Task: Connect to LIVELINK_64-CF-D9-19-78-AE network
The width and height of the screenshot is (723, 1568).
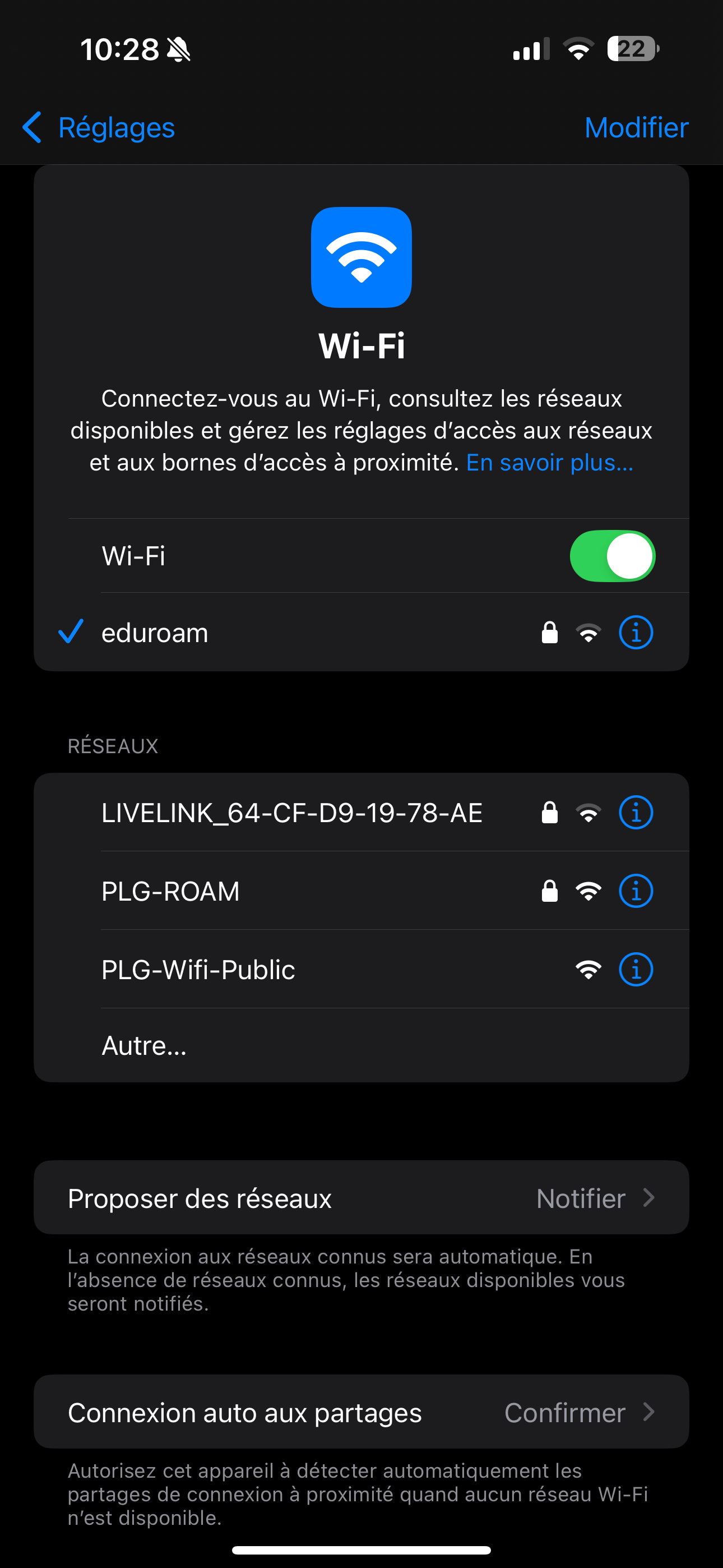Action: click(292, 813)
